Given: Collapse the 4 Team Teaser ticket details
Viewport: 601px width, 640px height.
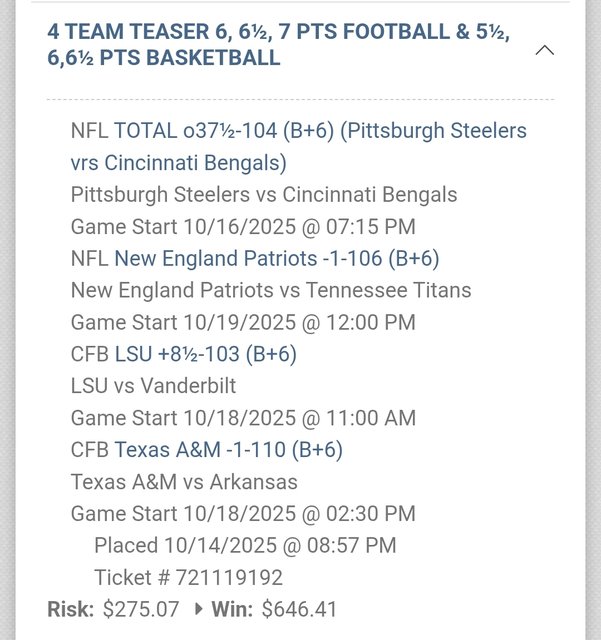Looking at the screenshot, I should click(545, 50).
